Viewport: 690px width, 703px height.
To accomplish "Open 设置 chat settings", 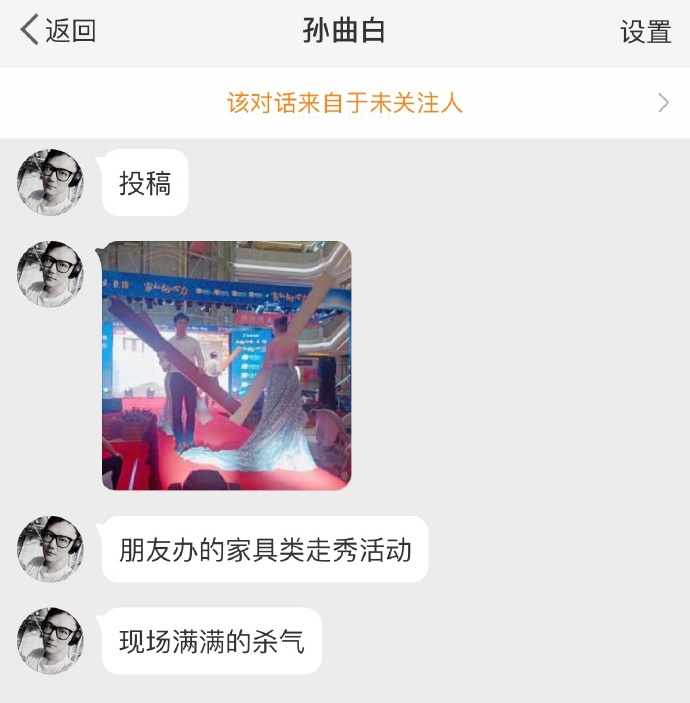I will [x=645, y=32].
